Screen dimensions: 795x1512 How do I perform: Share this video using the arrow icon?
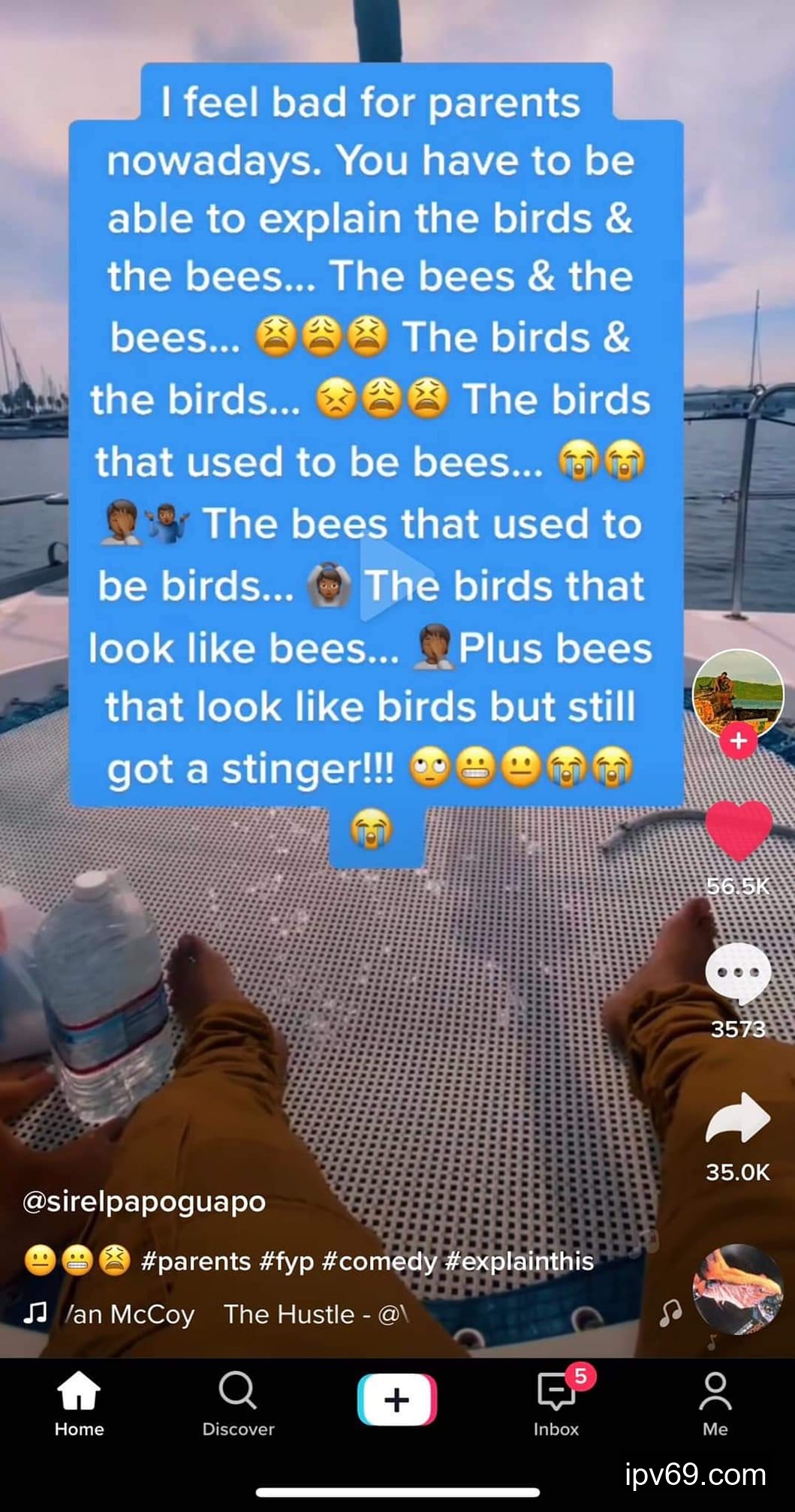(x=738, y=1118)
